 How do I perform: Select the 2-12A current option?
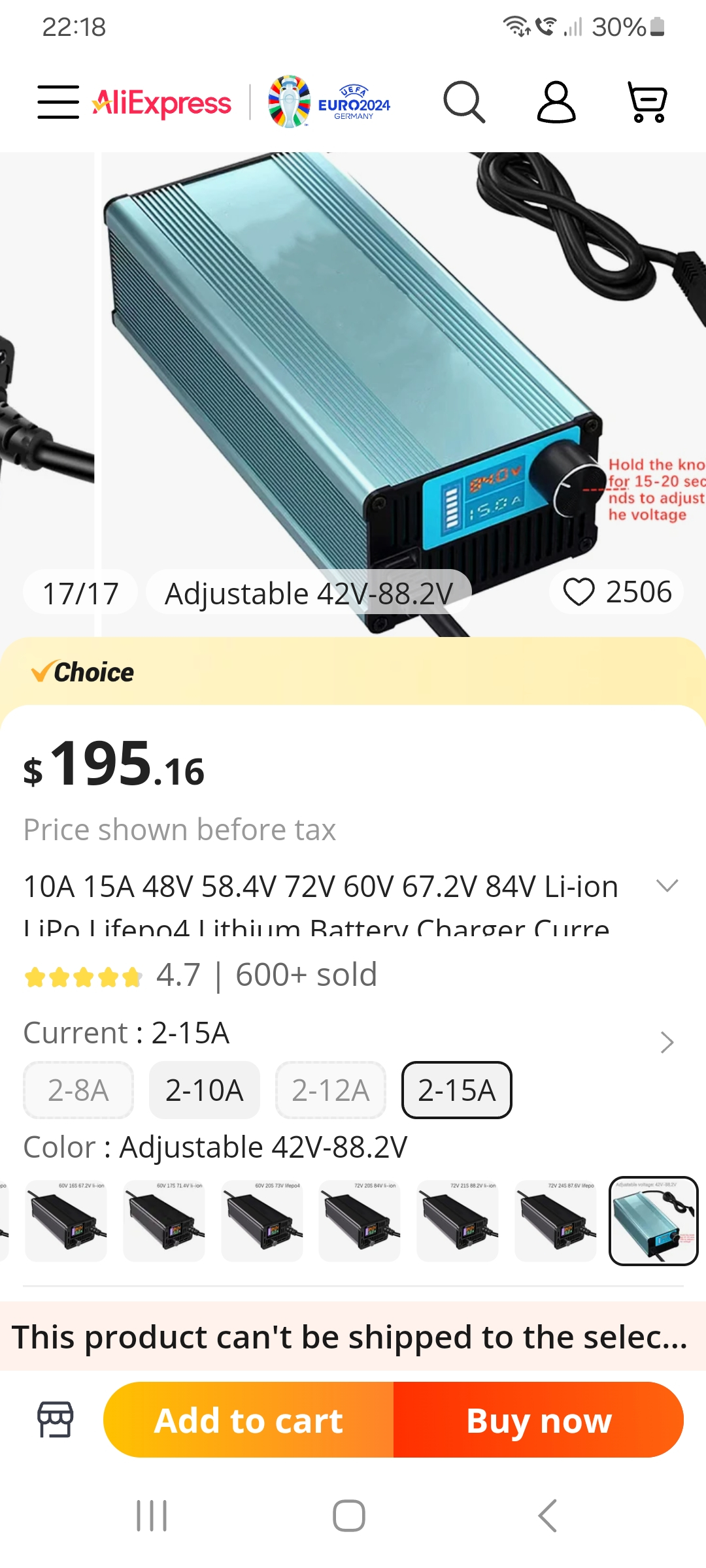330,1090
